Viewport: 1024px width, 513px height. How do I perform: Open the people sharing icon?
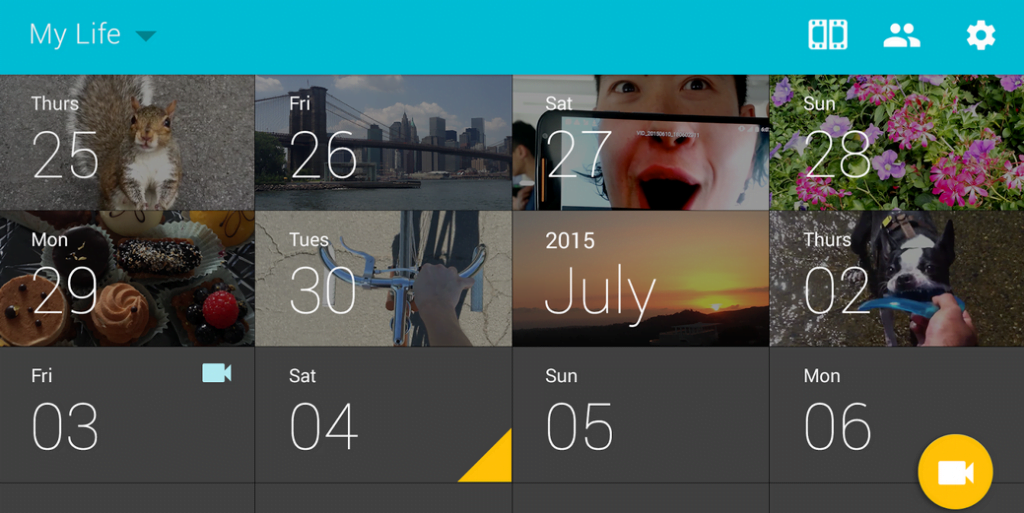[901, 36]
